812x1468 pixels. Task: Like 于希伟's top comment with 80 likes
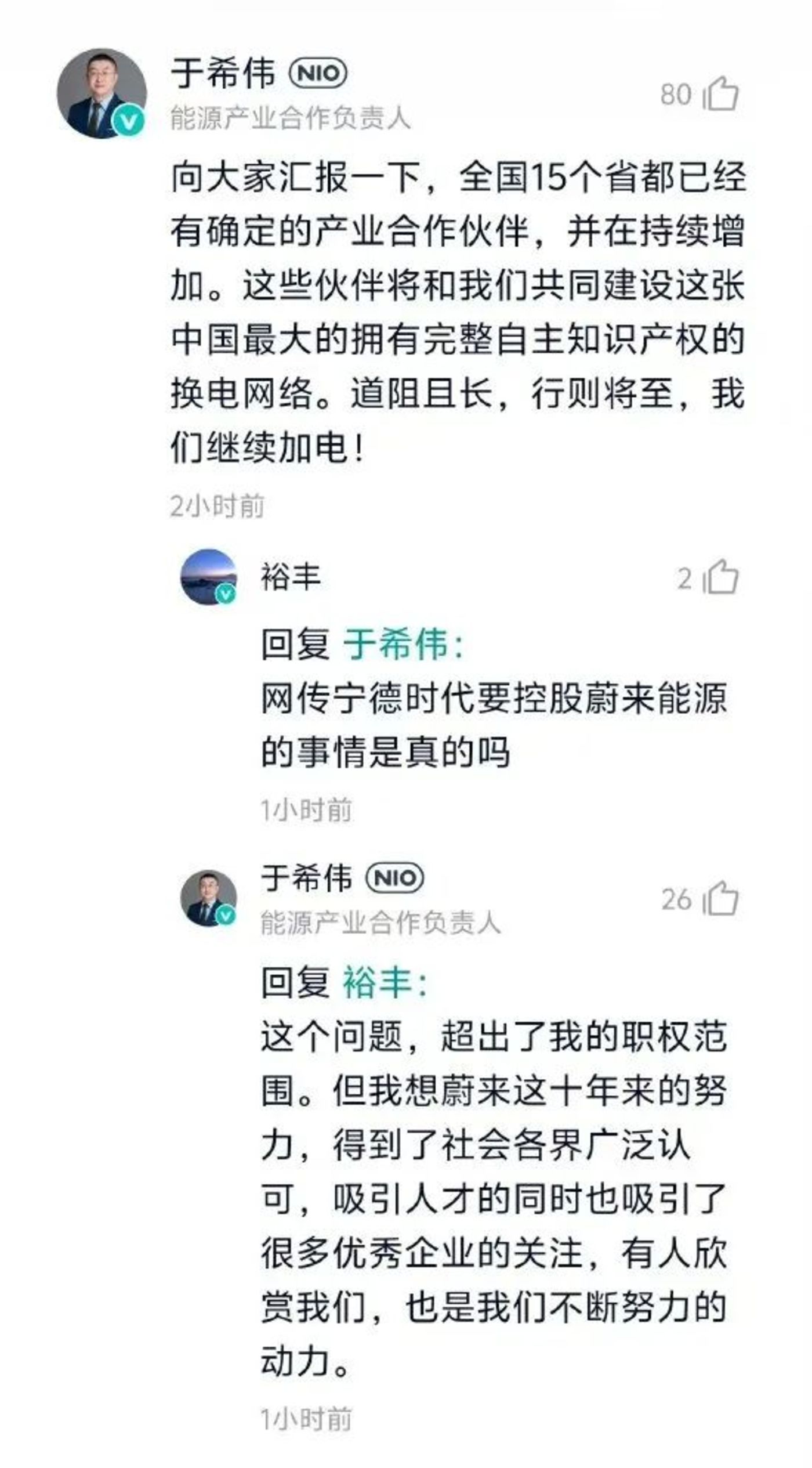tap(721, 93)
